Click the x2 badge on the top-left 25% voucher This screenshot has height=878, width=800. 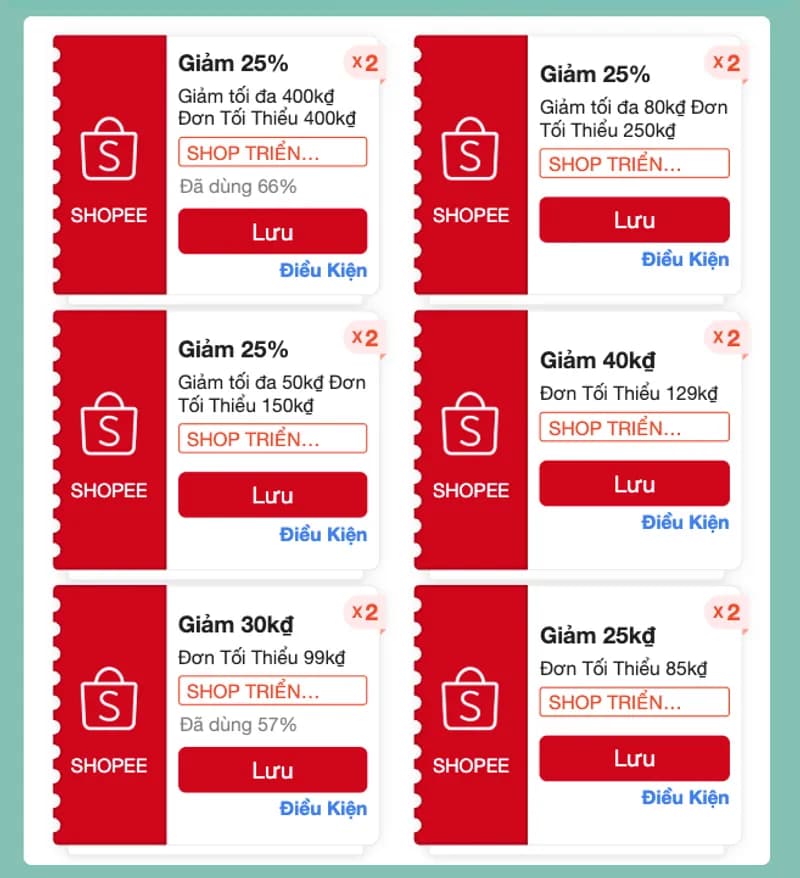pos(366,63)
